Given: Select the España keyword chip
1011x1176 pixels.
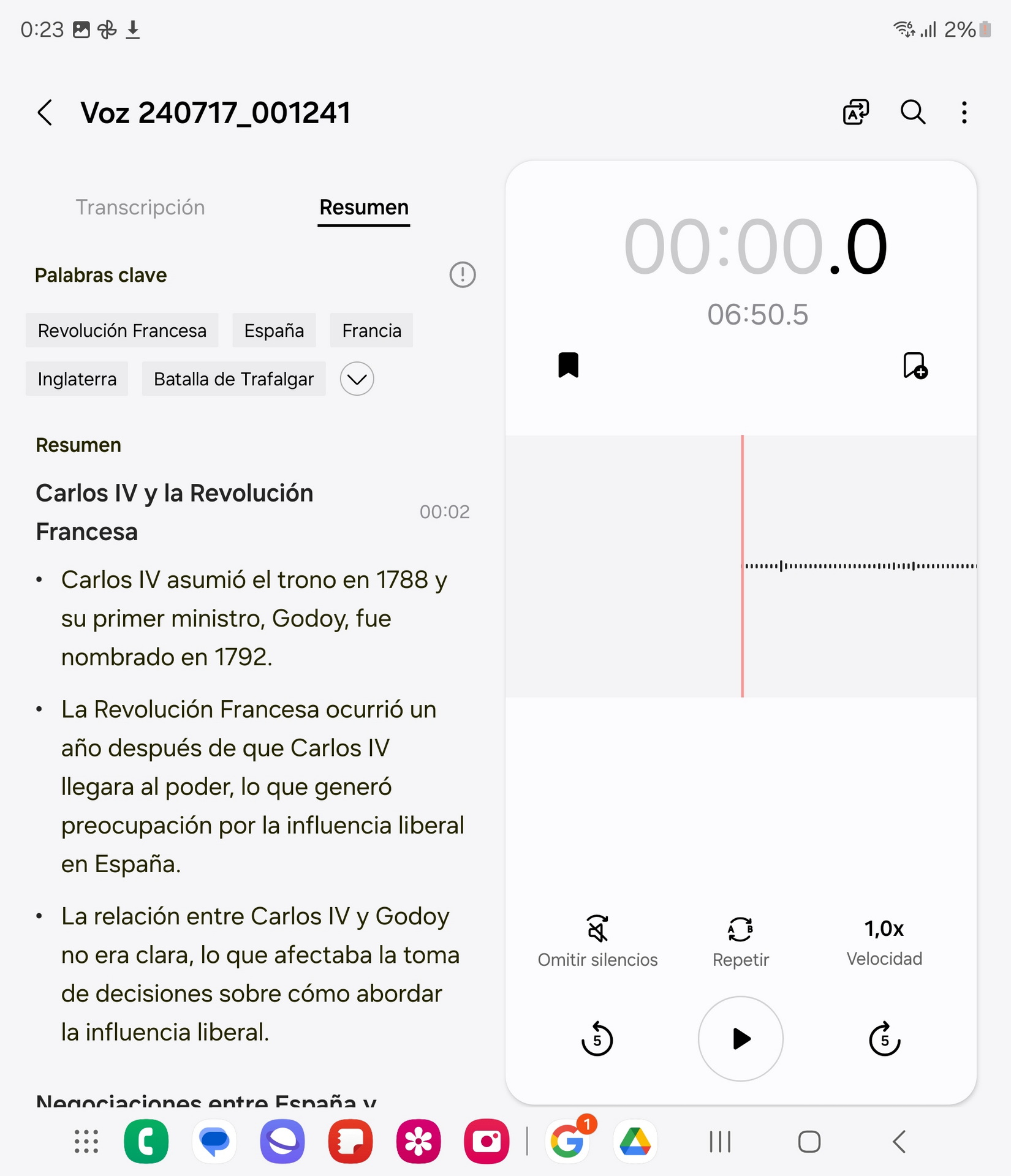Looking at the screenshot, I should click(x=274, y=331).
